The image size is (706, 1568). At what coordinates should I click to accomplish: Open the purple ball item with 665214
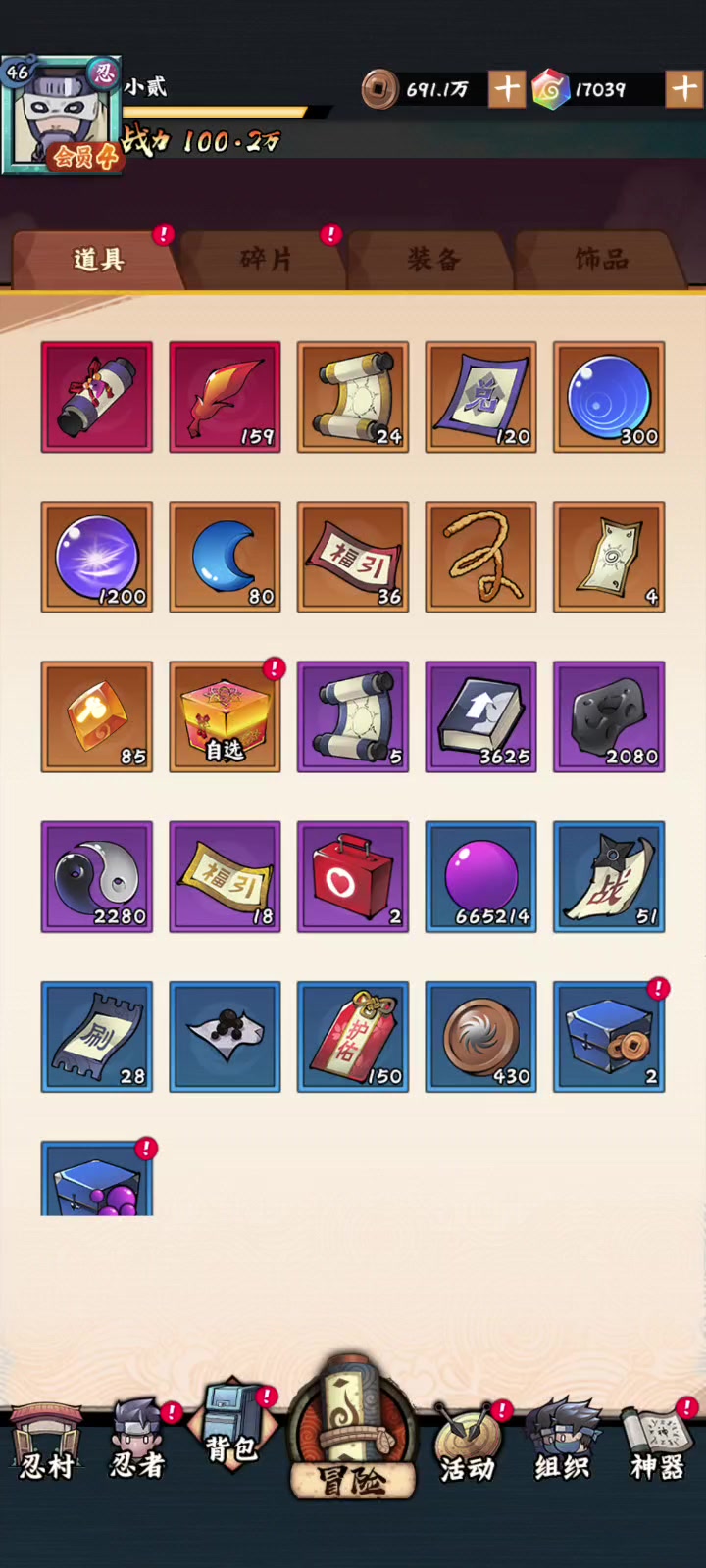(x=480, y=876)
